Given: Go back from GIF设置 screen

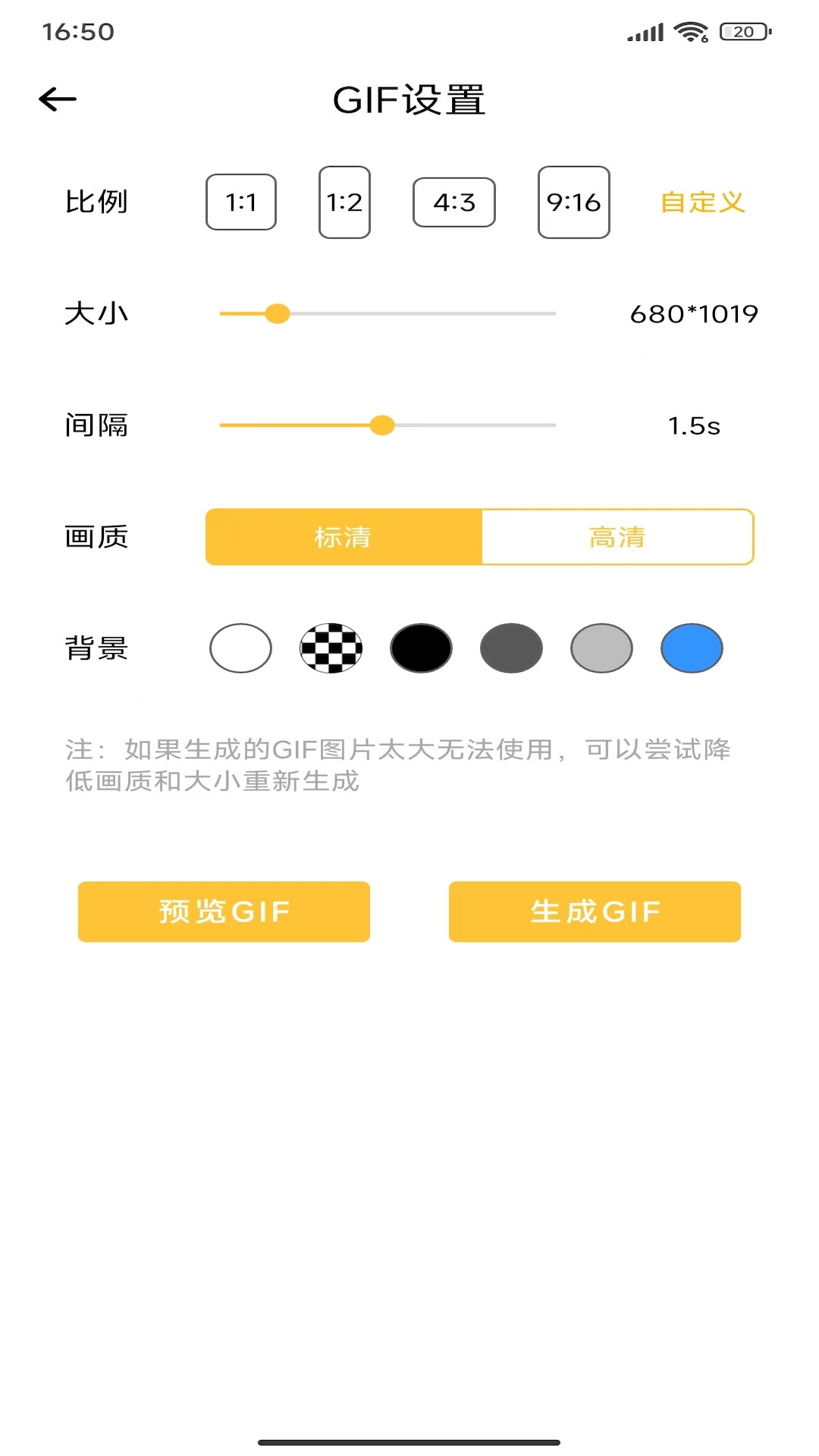Looking at the screenshot, I should click(x=58, y=99).
